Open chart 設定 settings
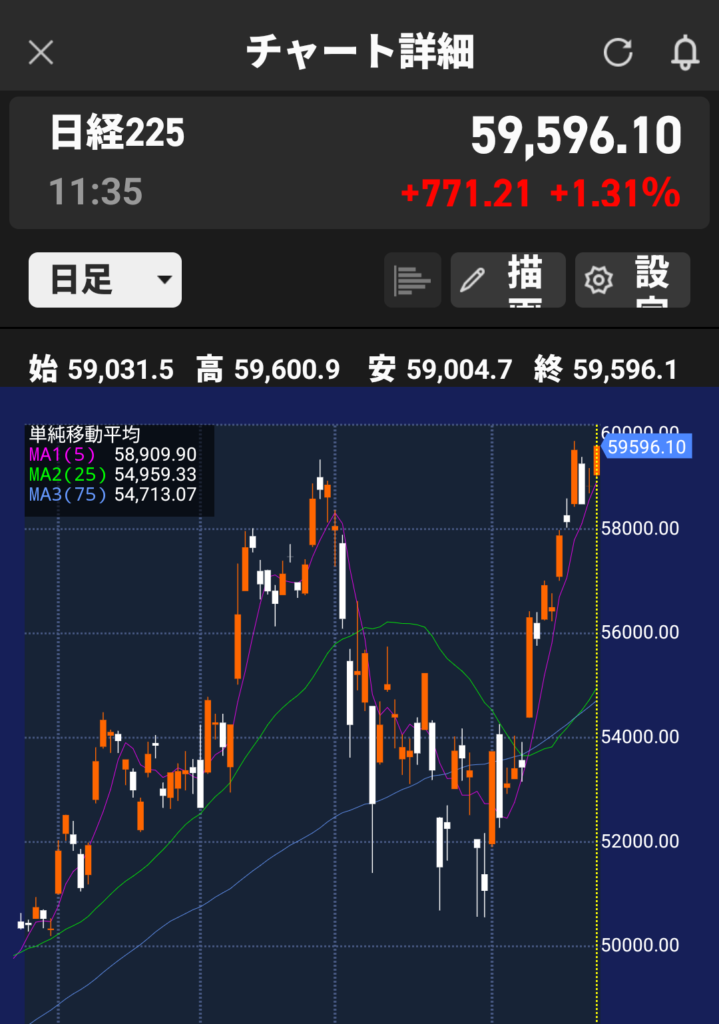 (x=632, y=280)
